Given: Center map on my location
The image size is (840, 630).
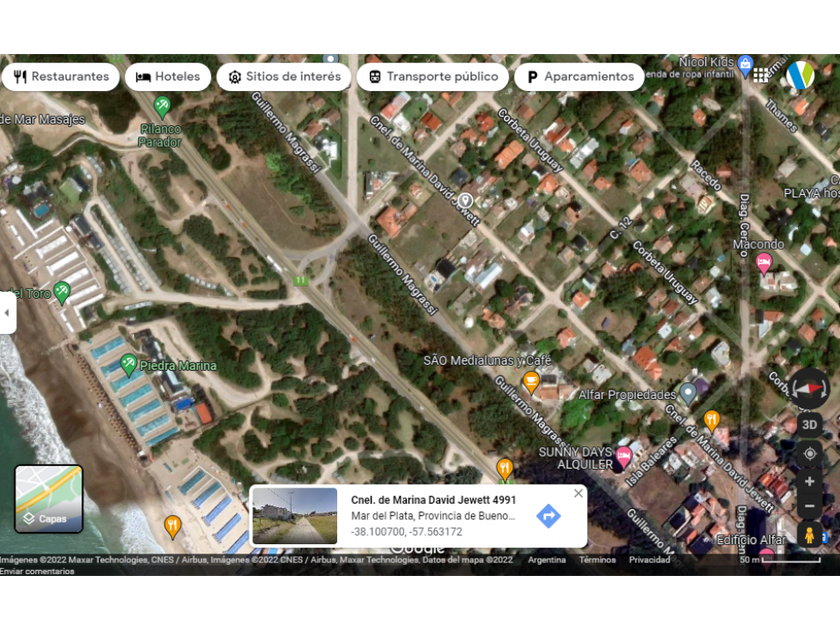Looking at the screenshot, I should (809, 454).
